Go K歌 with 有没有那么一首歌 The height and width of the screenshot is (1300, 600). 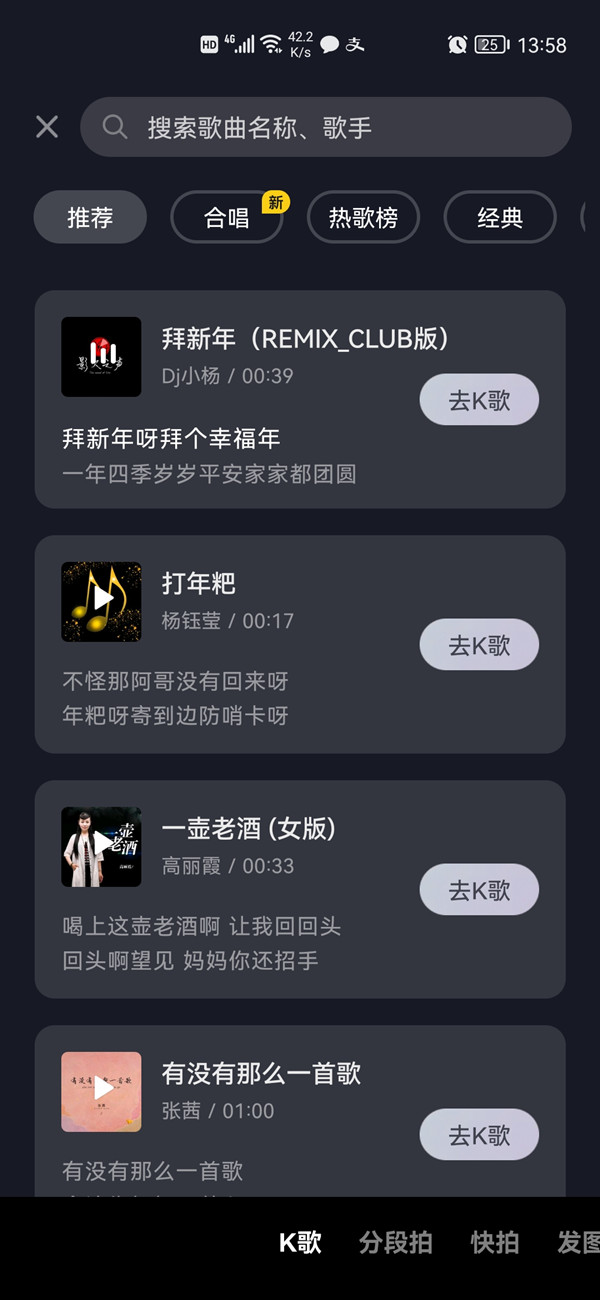pyautogui.click(x=479, y=1135)
